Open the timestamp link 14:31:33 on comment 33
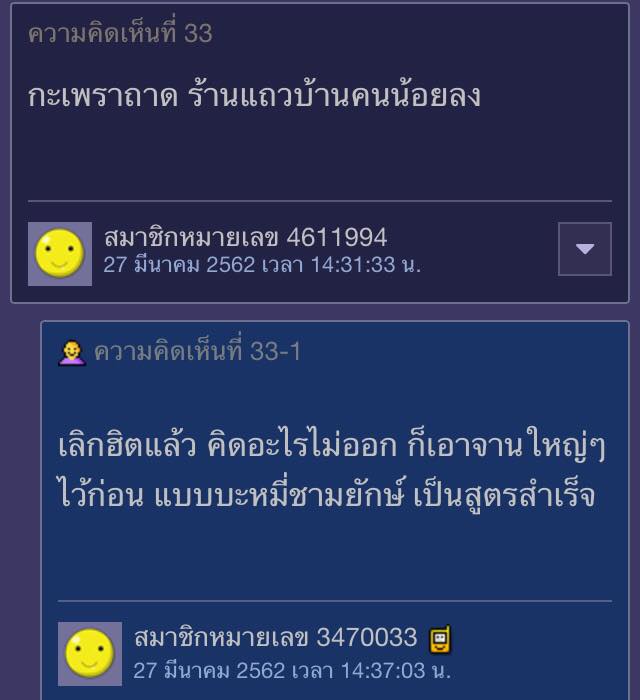 click(x=262, y=266)
